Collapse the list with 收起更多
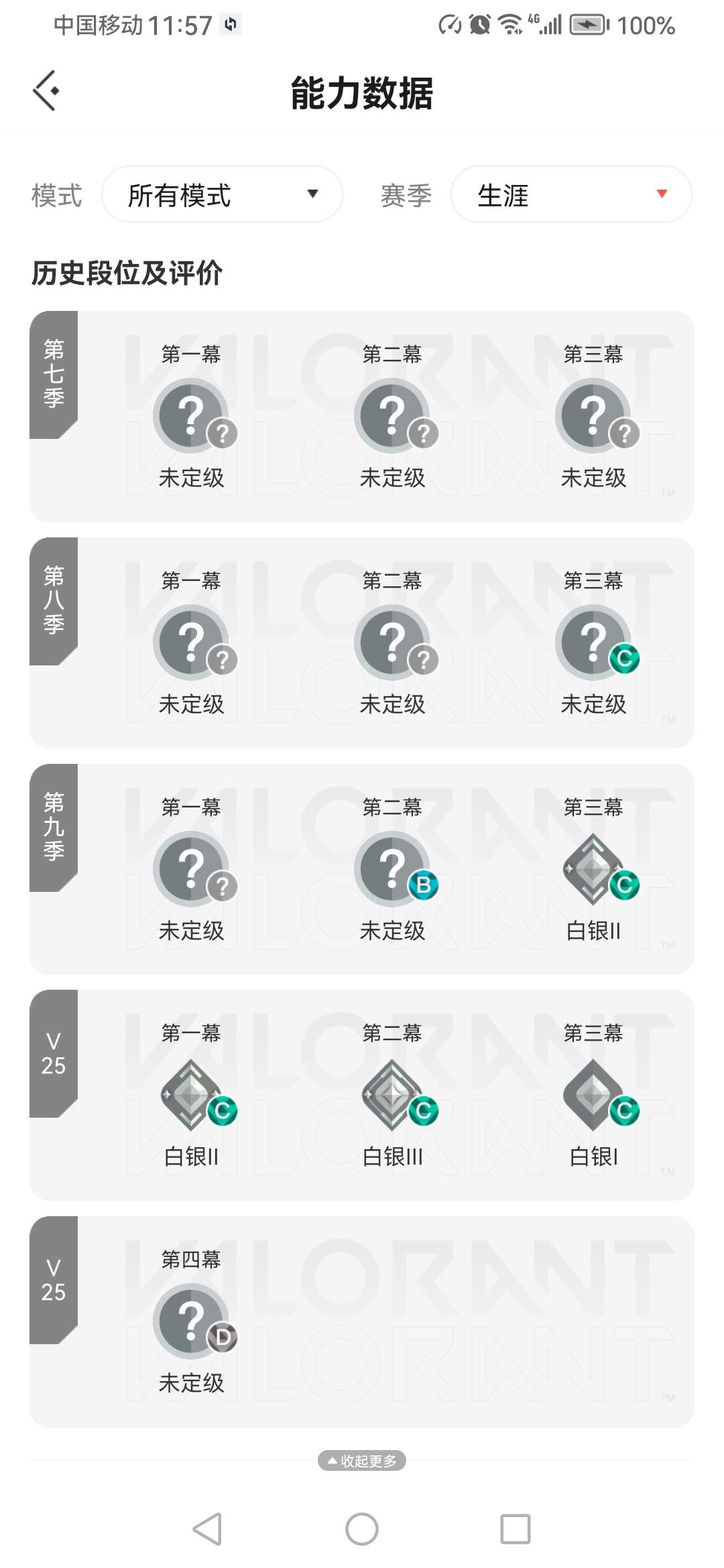Screen dimensions: 724x1568 pos(362,1461)
